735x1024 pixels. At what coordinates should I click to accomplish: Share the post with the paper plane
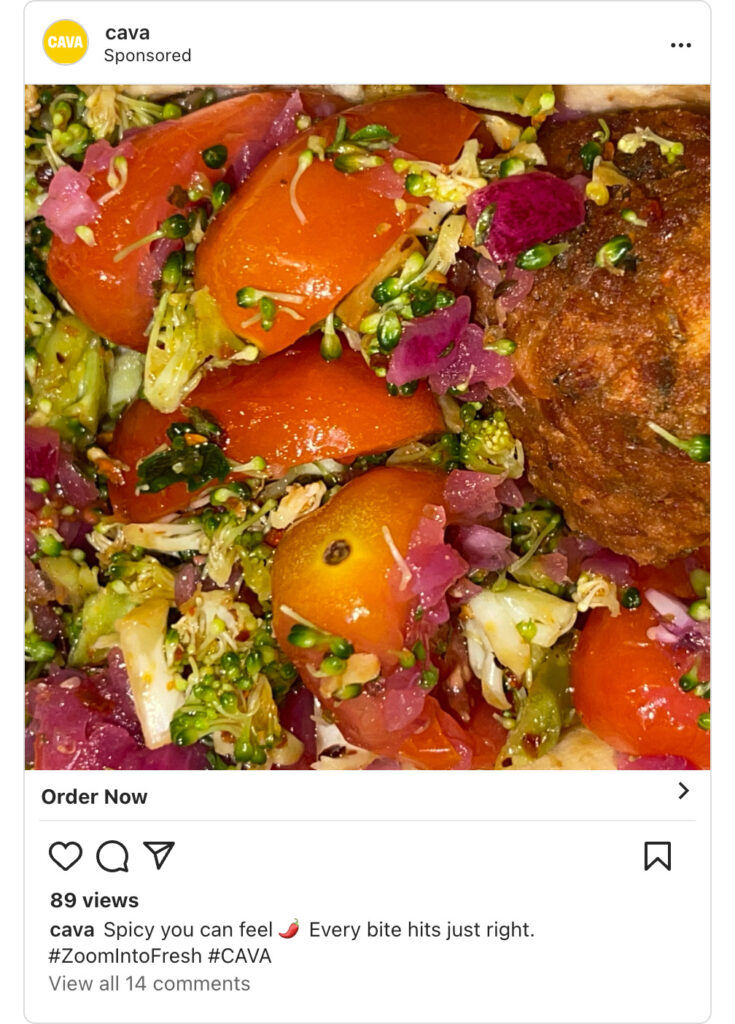click(x=159, y=855)
